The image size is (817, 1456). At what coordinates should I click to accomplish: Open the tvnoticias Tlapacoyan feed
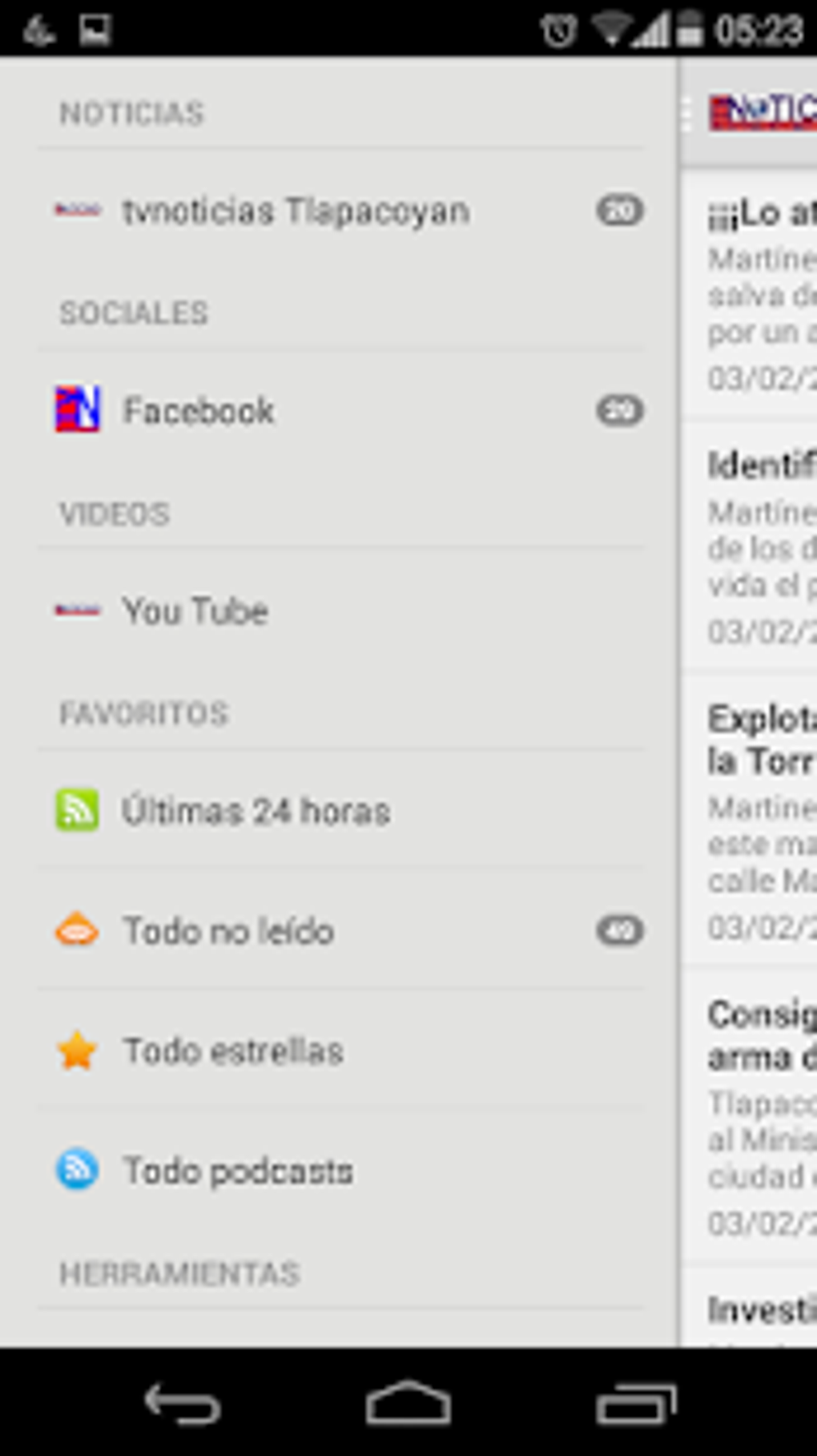point(340,211)
